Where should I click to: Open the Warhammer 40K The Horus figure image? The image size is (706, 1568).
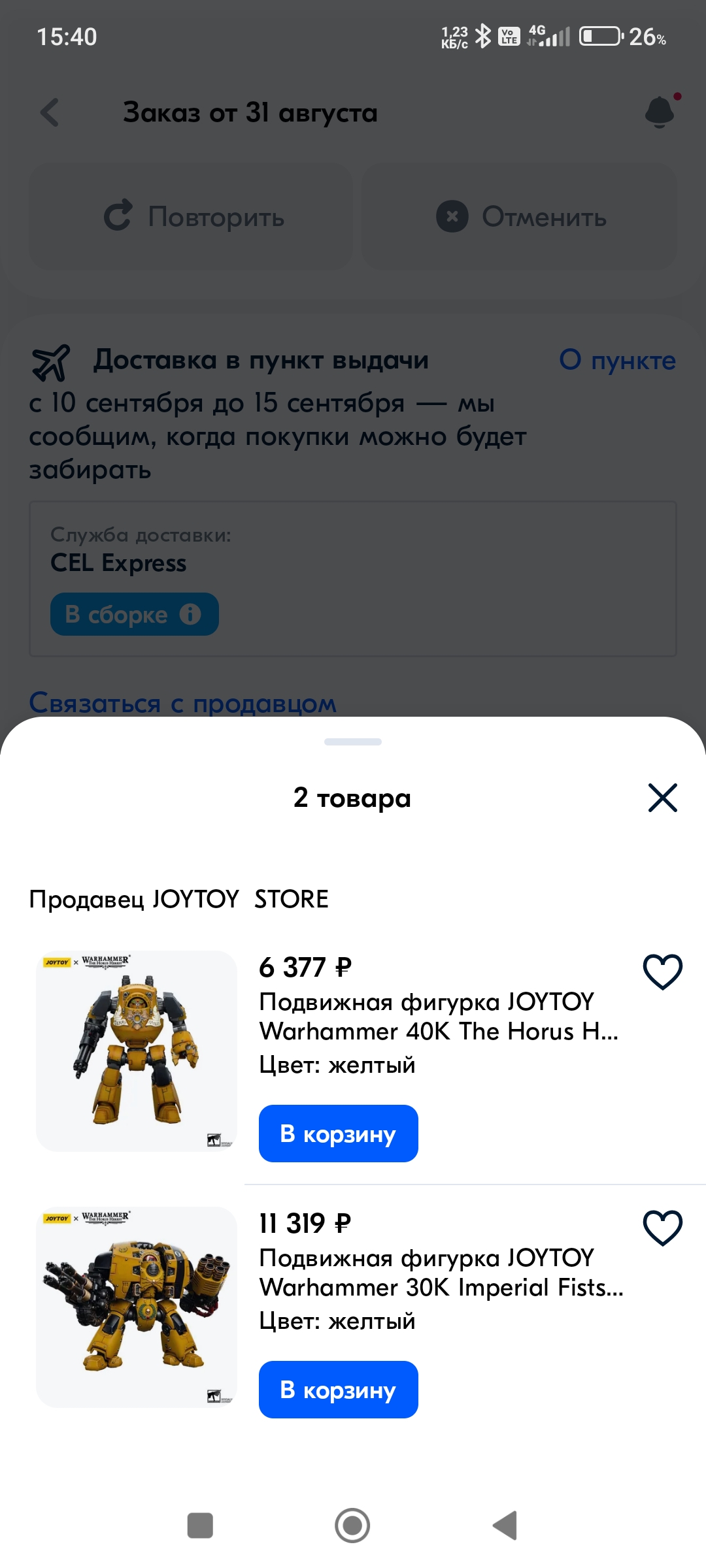[x=136, y=1051]
